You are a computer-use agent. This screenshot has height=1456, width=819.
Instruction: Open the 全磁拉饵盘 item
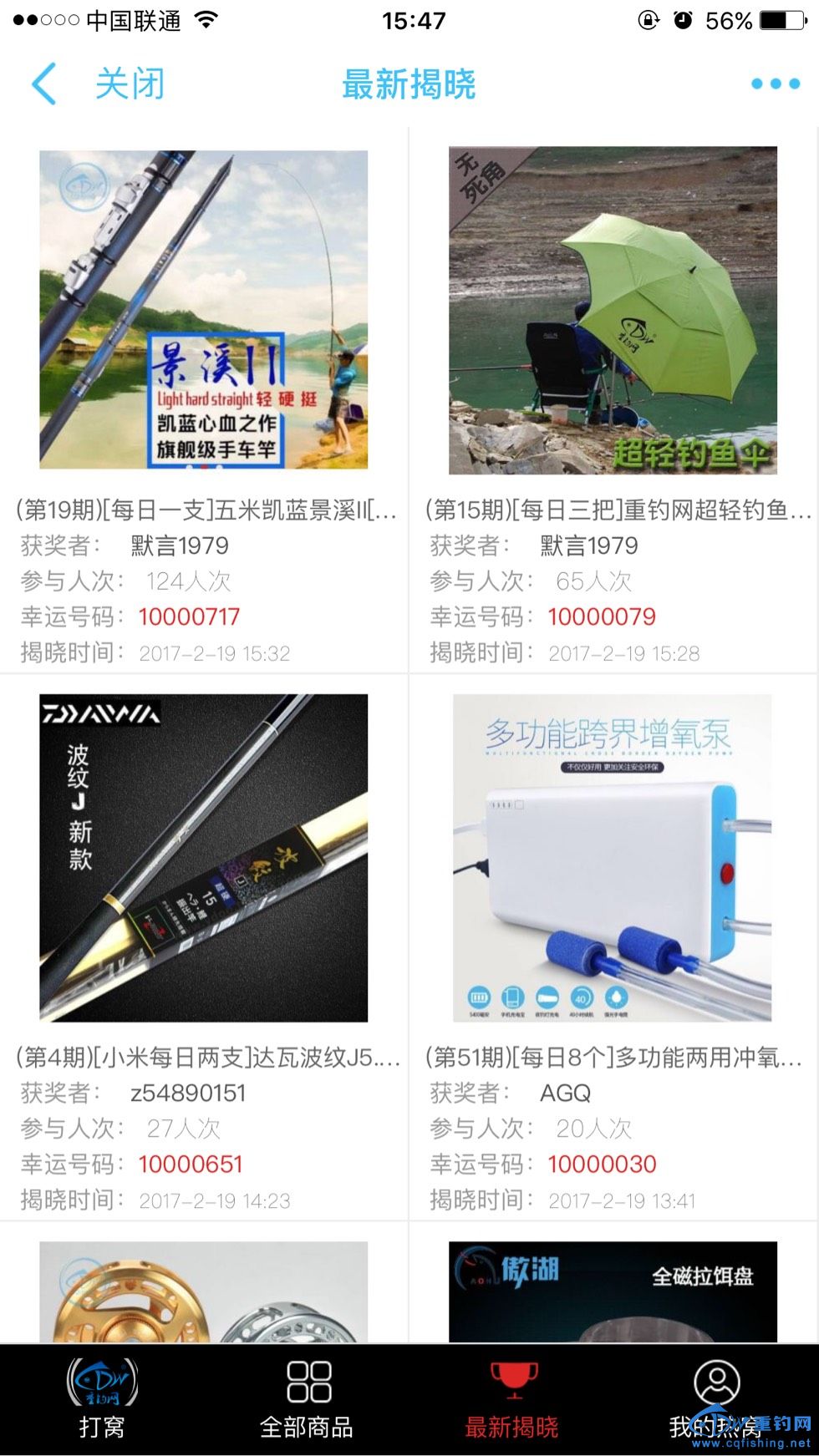pos(613,1291)
